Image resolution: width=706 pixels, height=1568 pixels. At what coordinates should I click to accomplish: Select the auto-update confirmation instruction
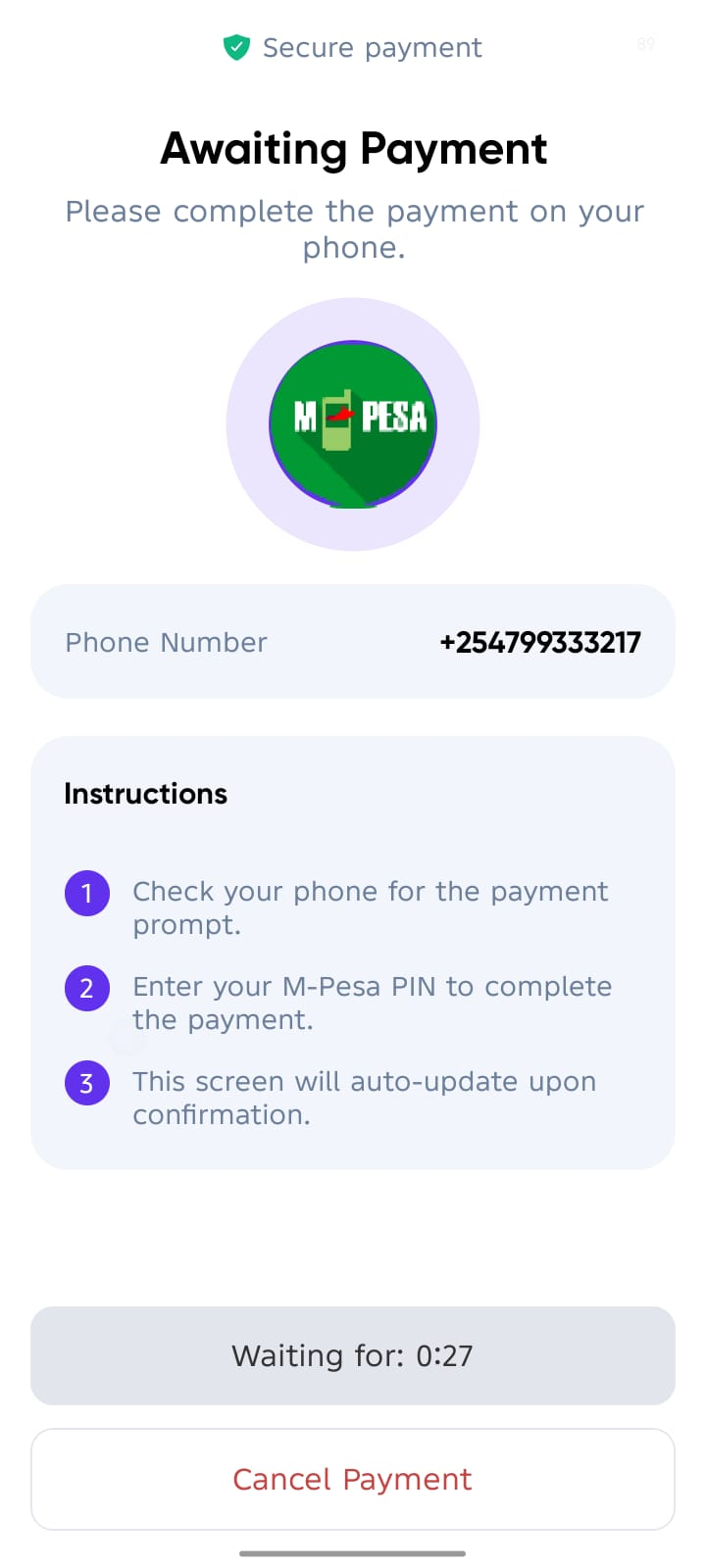[365, 1098]
